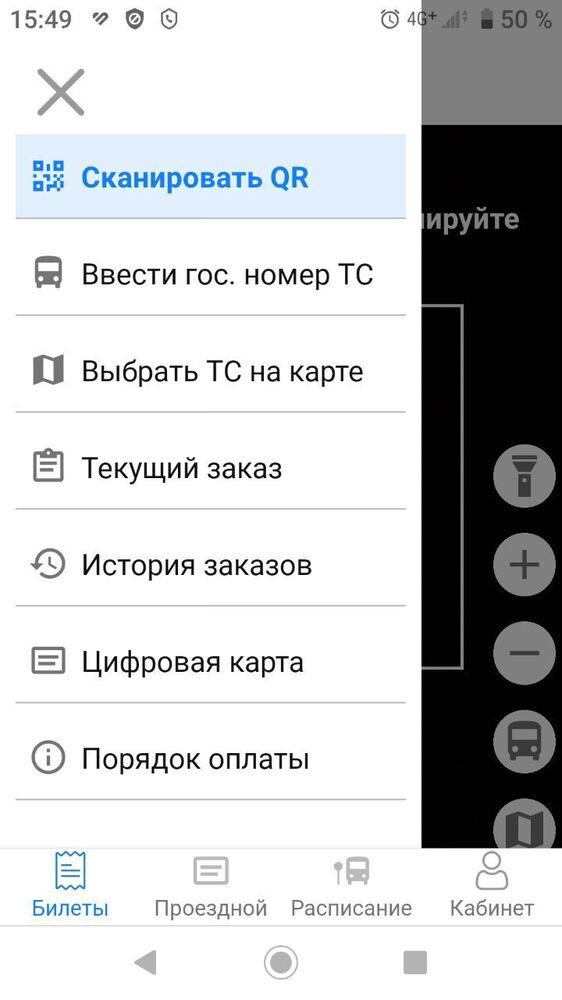Tap the round bus icon button
This screenshot has height=1000, width=562.
[x=524, y=742]
